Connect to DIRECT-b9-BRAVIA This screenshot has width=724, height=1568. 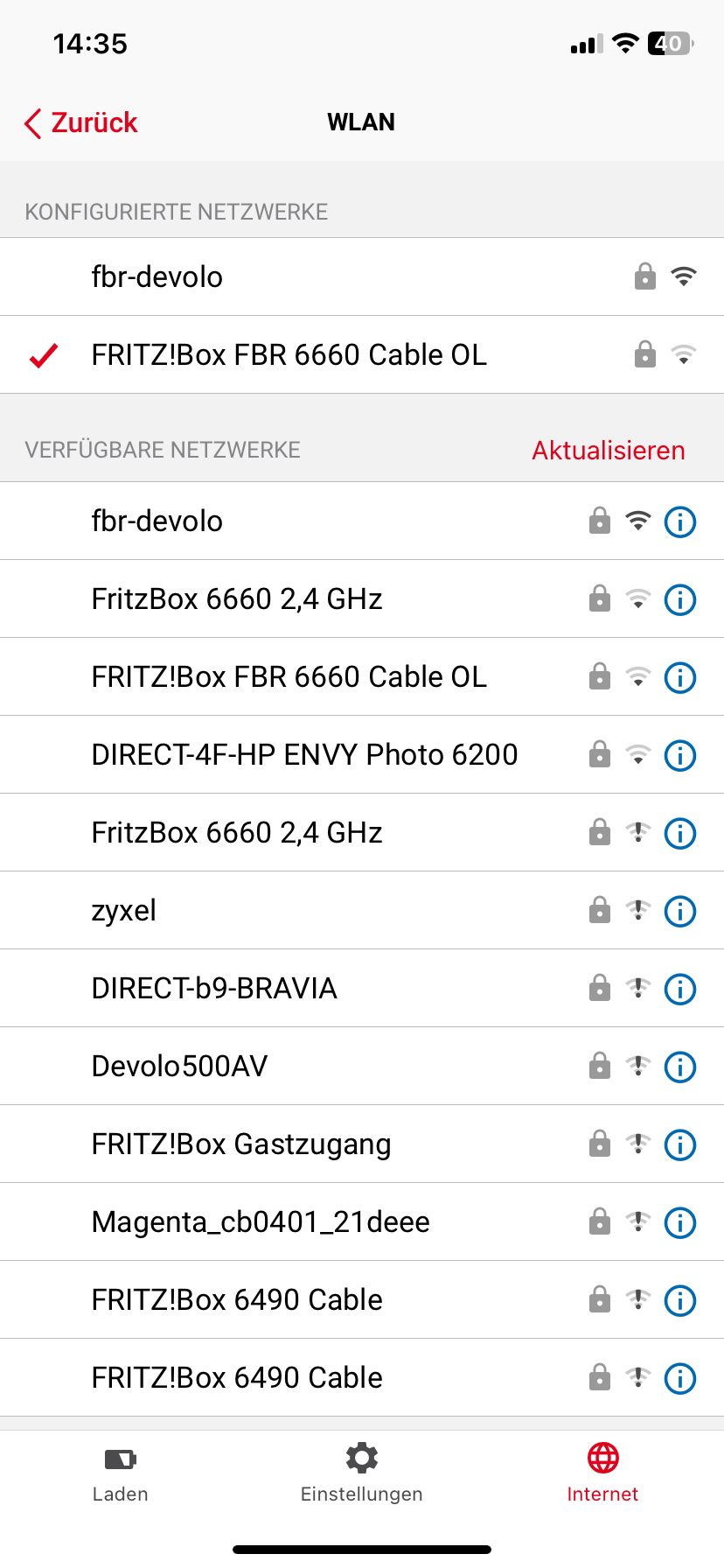point(214,989)
